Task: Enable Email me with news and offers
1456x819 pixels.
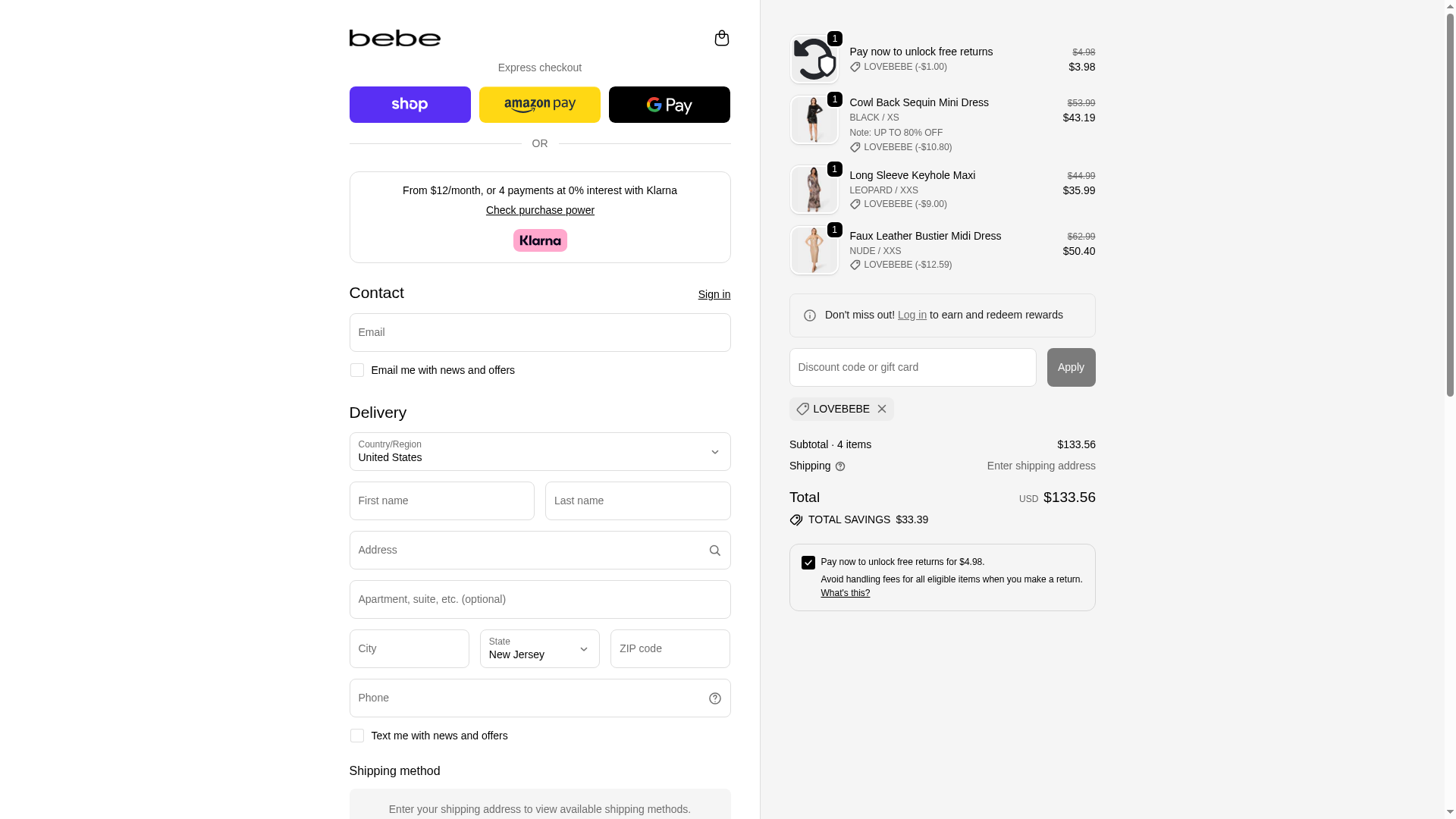Action: click(357, 370)
